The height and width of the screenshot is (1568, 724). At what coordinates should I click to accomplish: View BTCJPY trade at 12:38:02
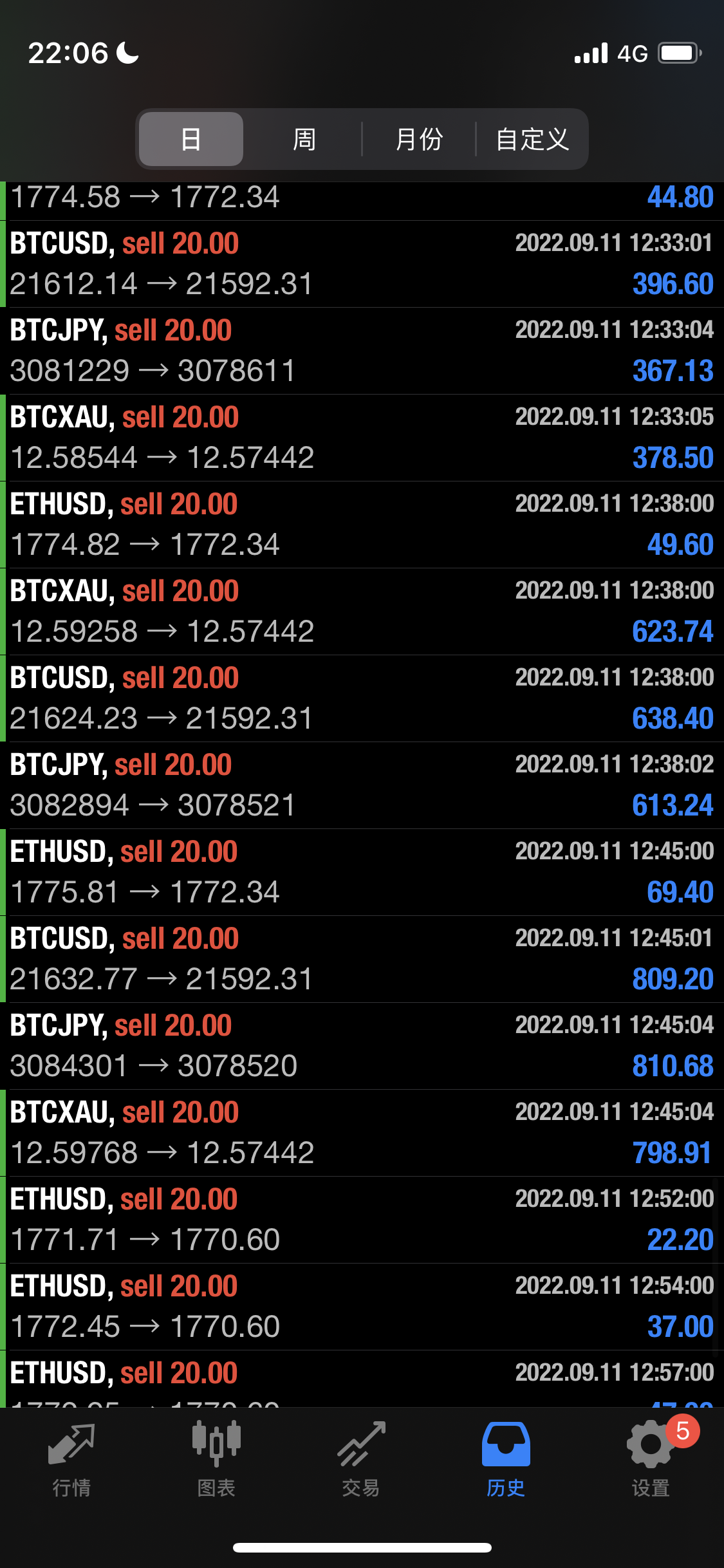coord(362,785)
